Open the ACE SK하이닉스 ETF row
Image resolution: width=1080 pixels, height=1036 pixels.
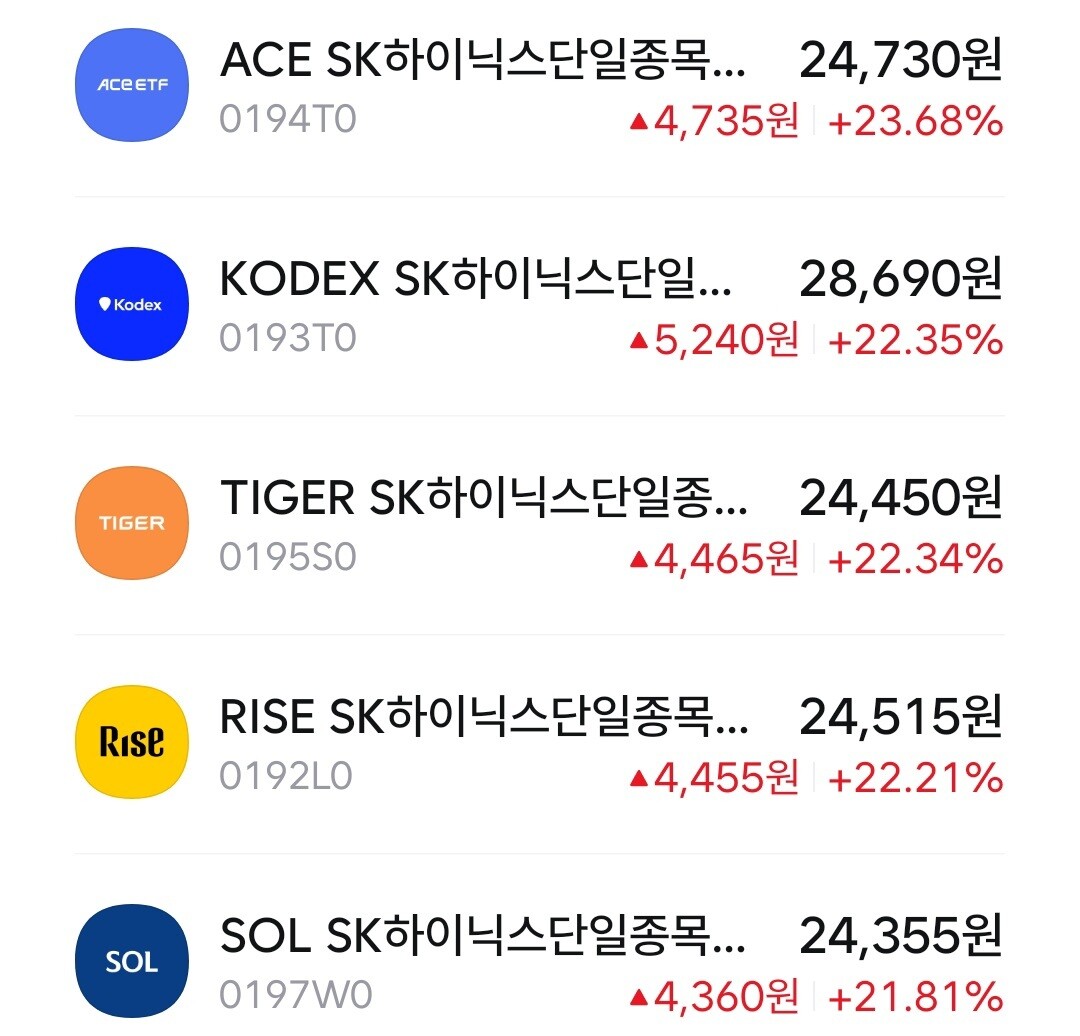point(539,85)
